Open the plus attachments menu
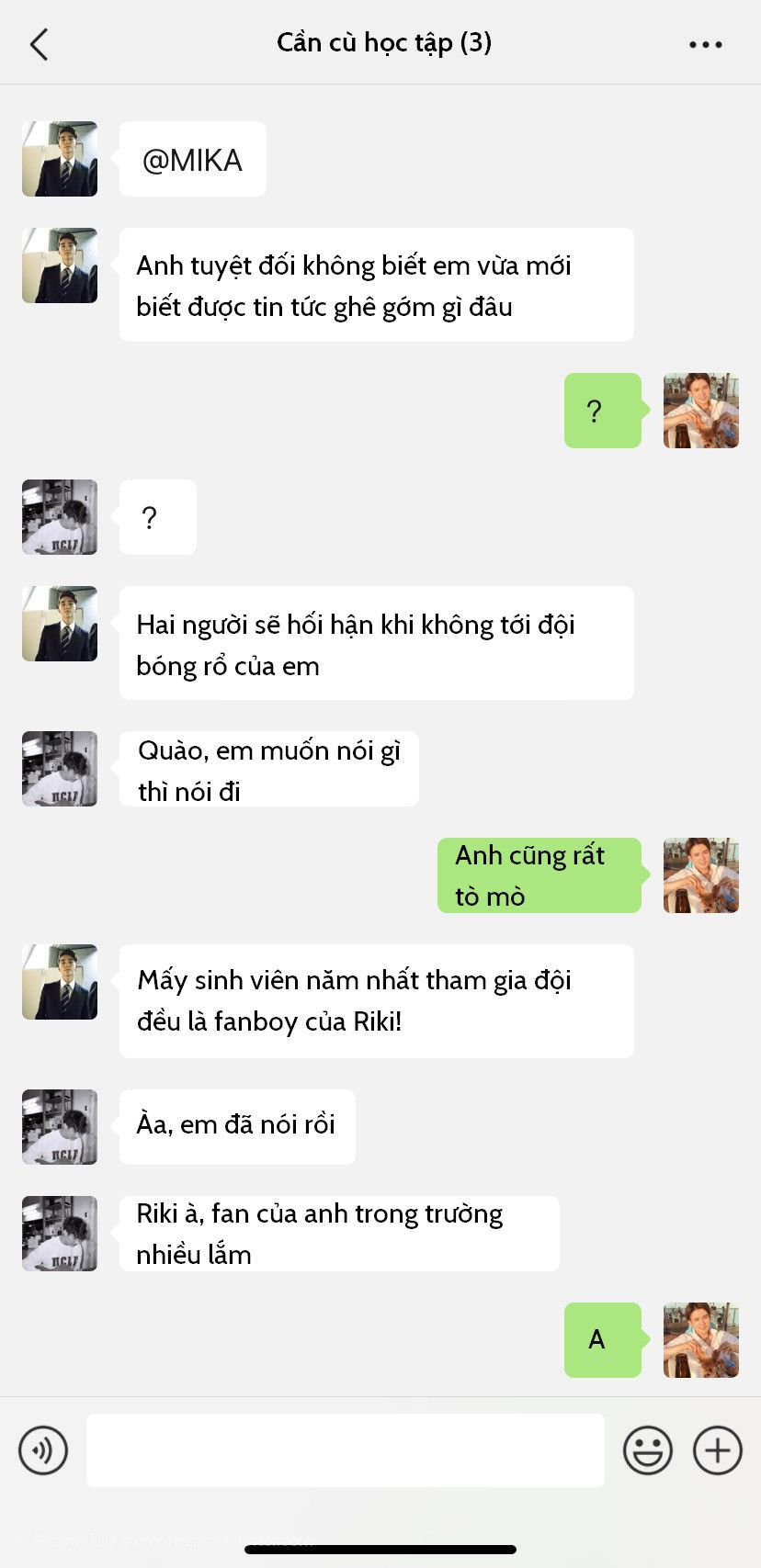The width and height of the screenshot is (761, 1568). 718,1450
